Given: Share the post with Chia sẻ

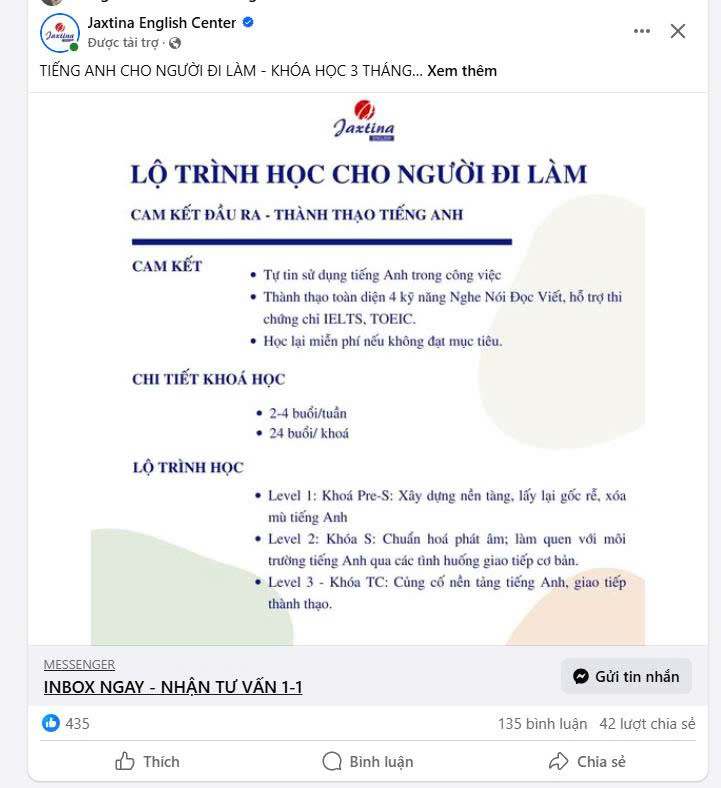Looking at the screenshot, I should [x=587, y=761].
